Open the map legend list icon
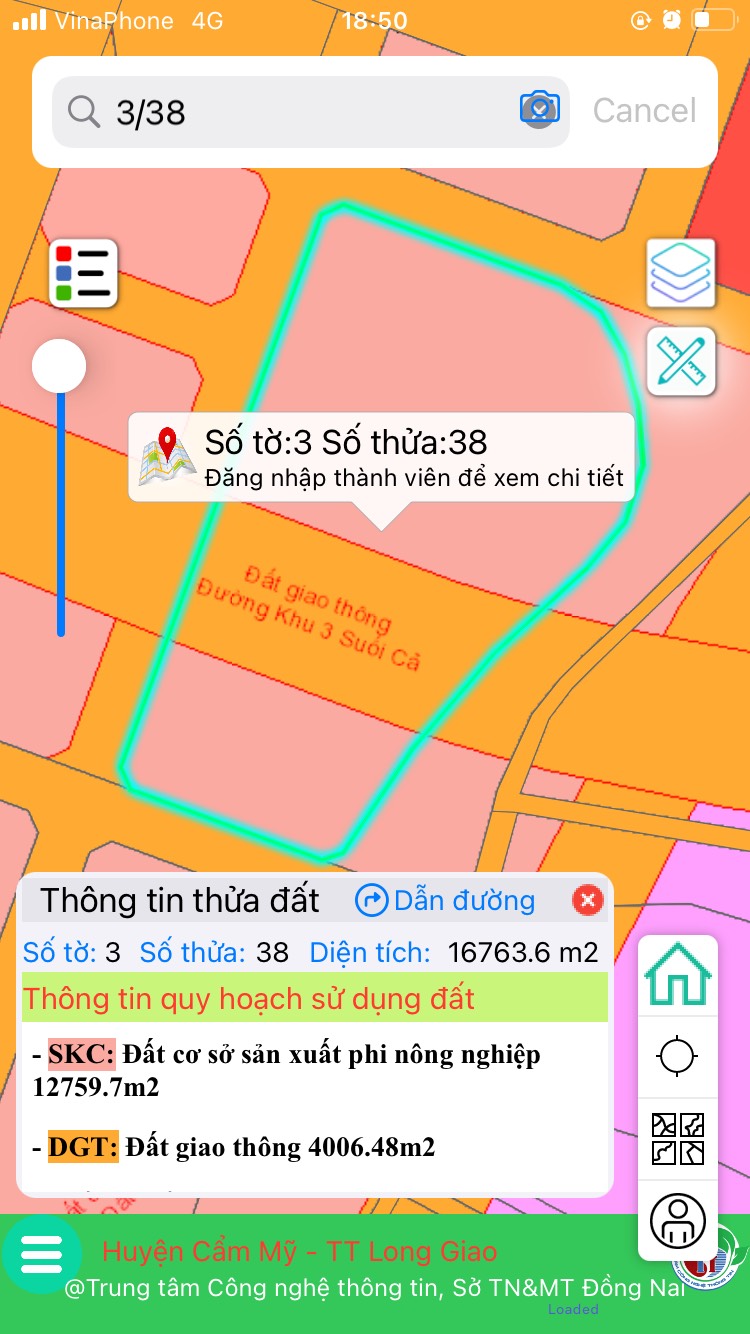Image resolution: width=750 pixels, height=1334 pixels. (x=84, y=273)
